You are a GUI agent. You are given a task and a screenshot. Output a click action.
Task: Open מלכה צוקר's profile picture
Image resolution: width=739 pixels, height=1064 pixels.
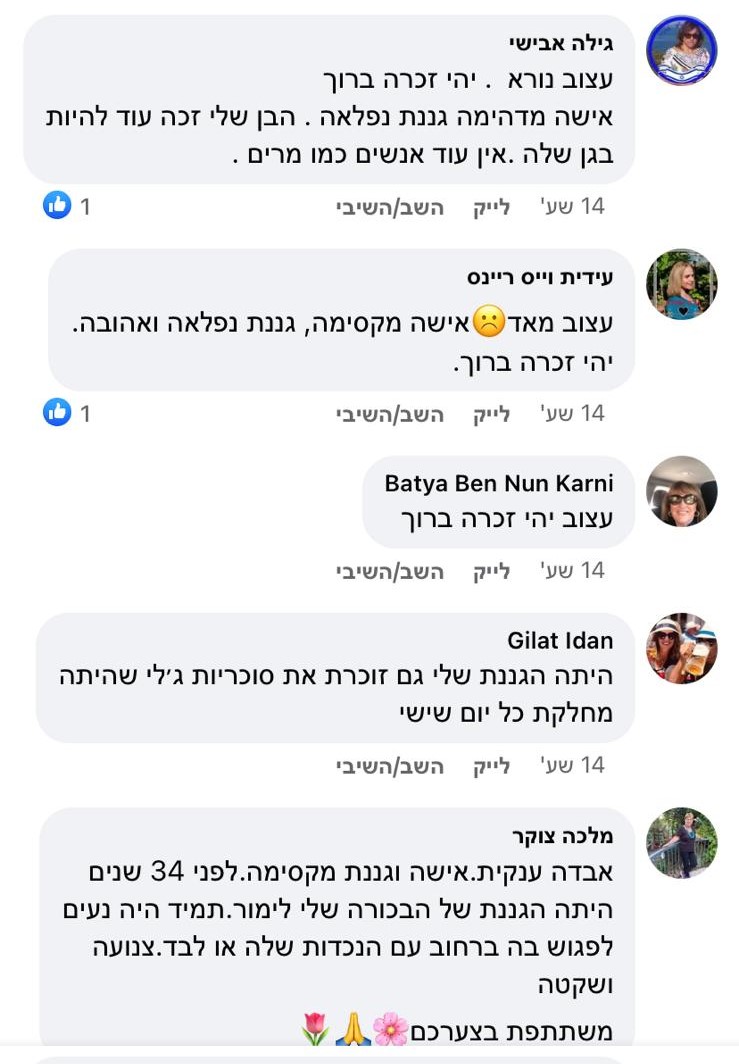[x=682, y=843]
